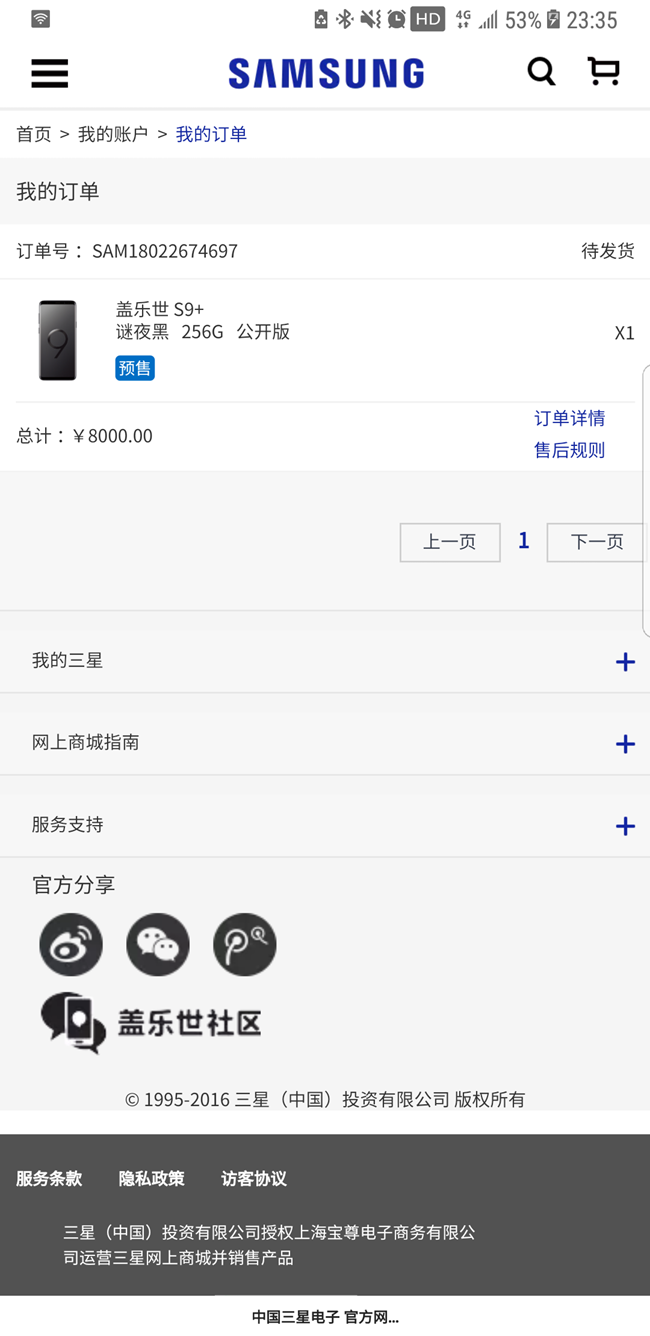The width and height of the screenshot is (650, 1336).
Task: Open the WeChat share icon
Action: pos(158,945)
